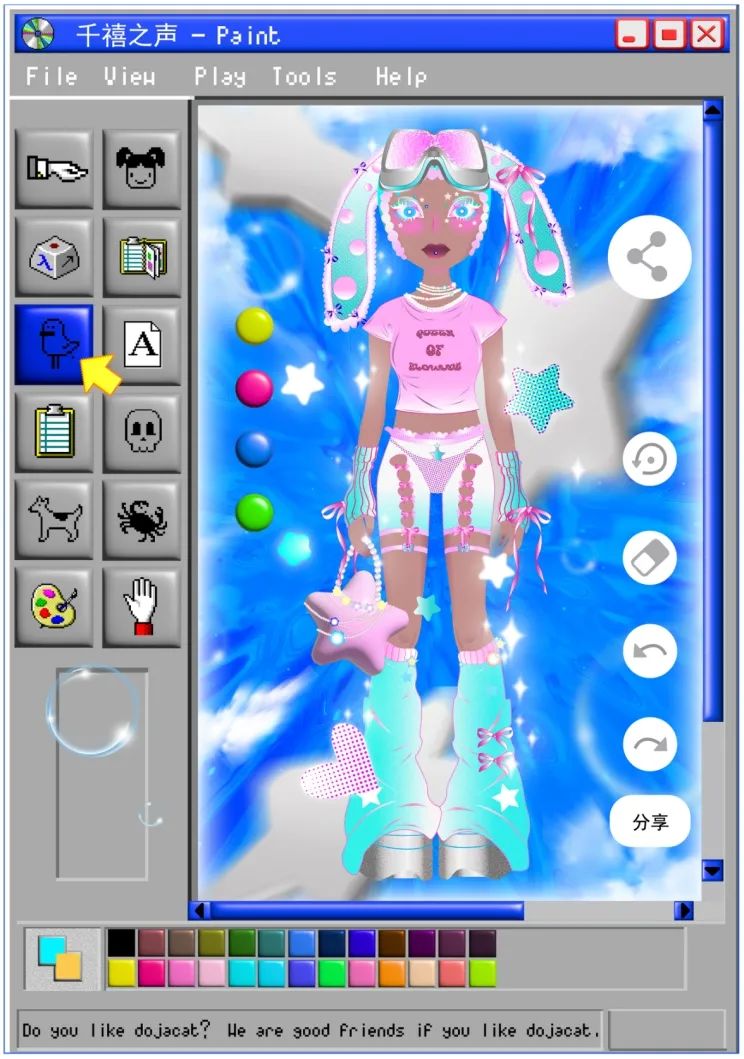Select the girl face tool button

(x=141, y=168)
